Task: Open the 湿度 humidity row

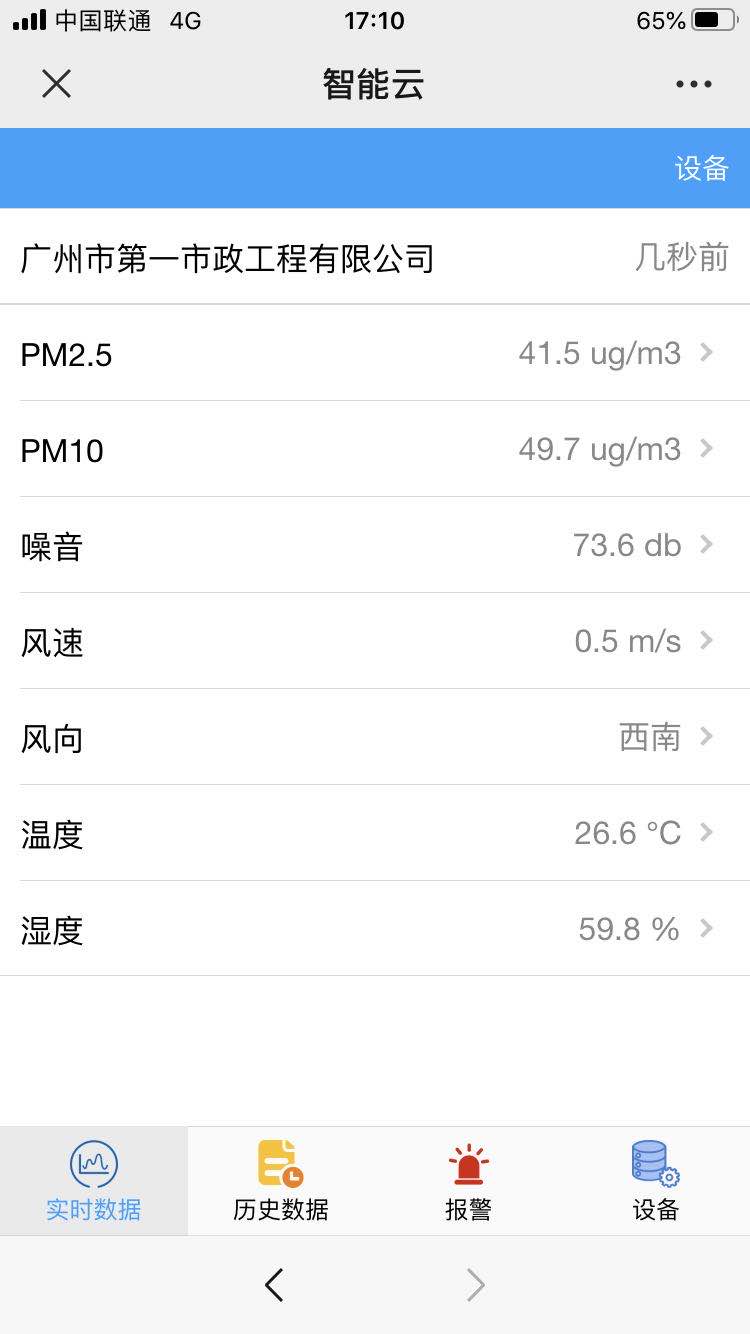Action: click(375, 929)
